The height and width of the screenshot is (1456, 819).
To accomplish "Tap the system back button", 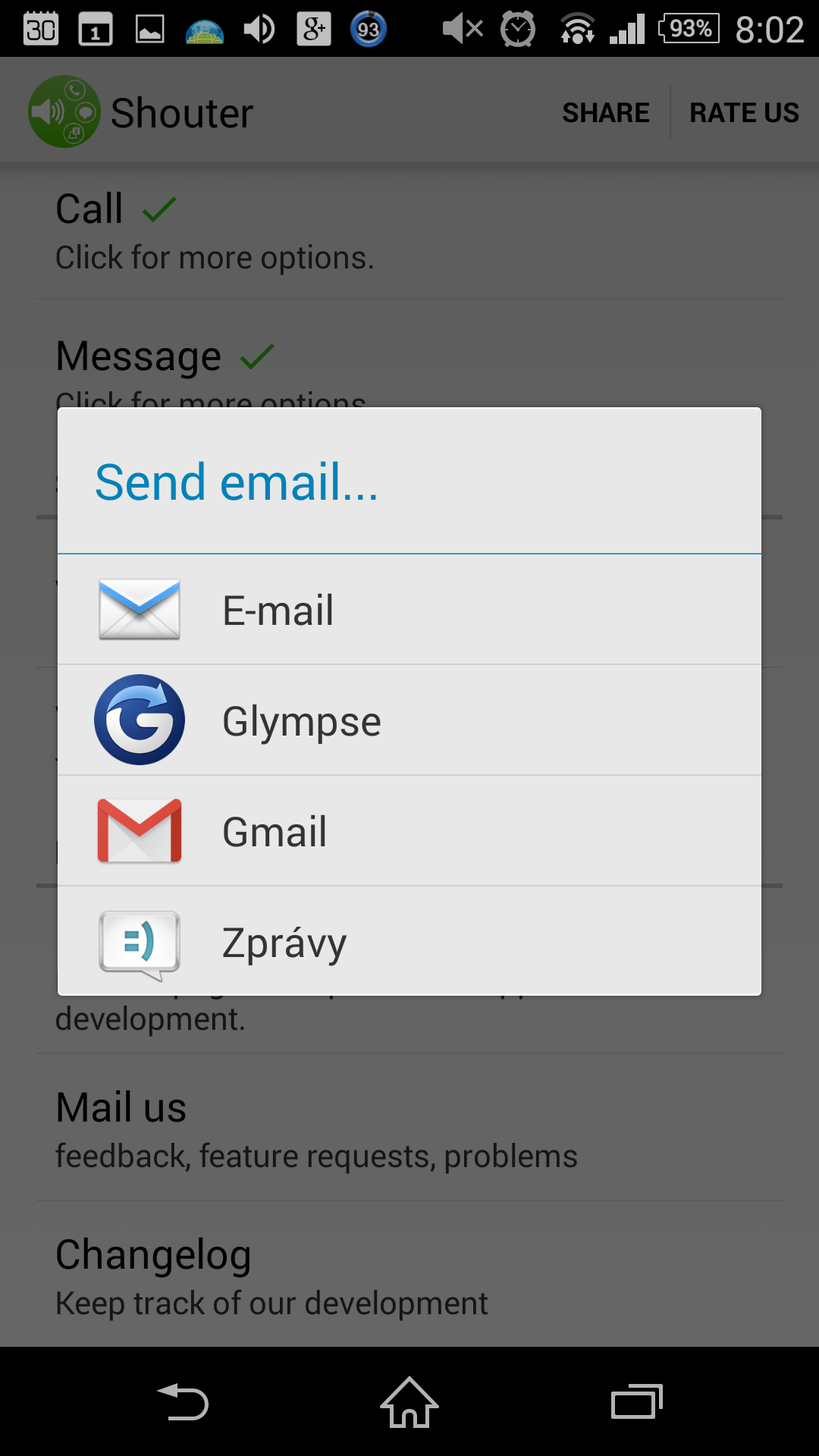I will point(182,1402).
